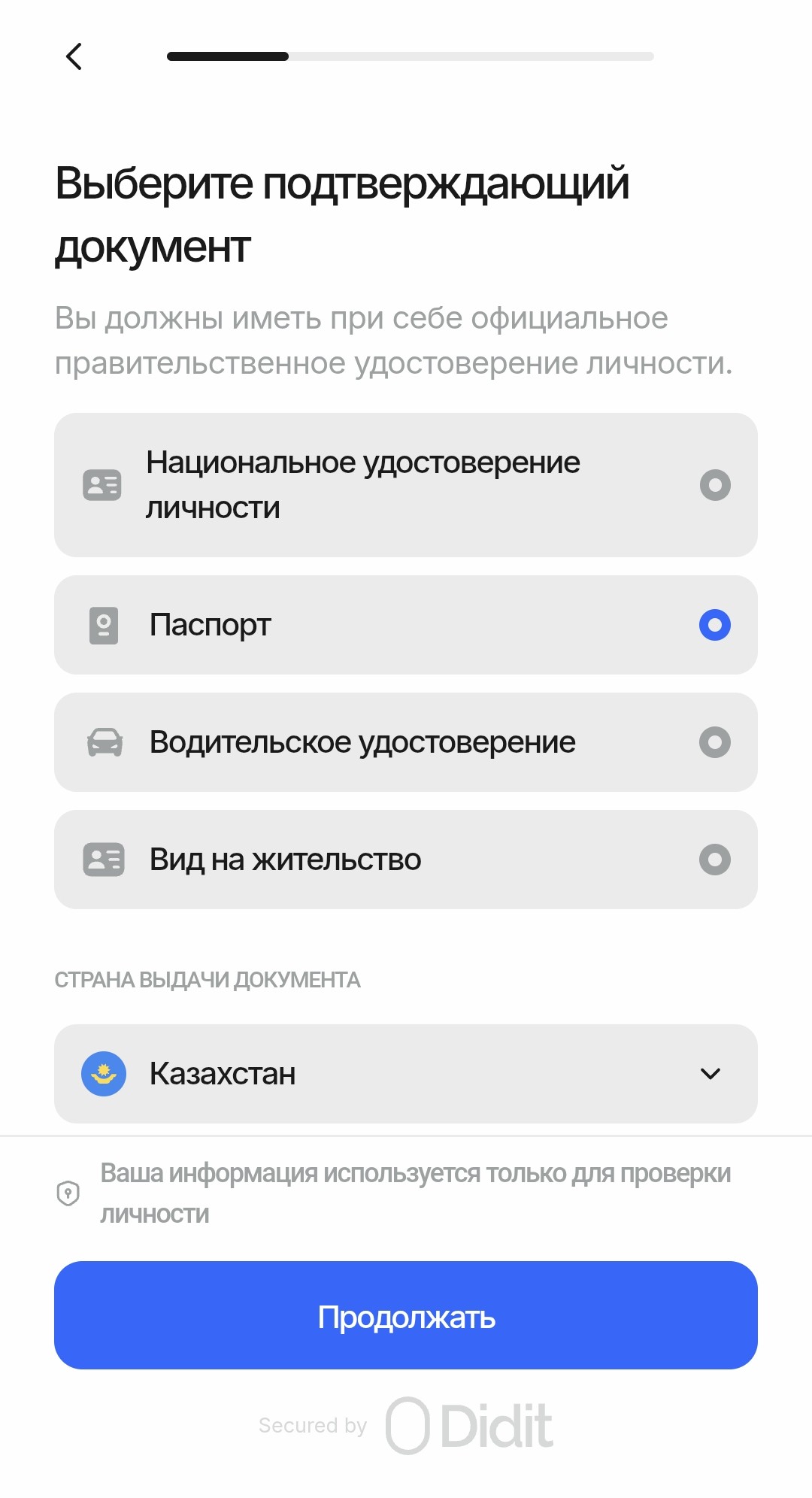Viewport: 812px width, 1498px height.
Task: Tap the Продолжать button
Action: [x=406, y=1315]
